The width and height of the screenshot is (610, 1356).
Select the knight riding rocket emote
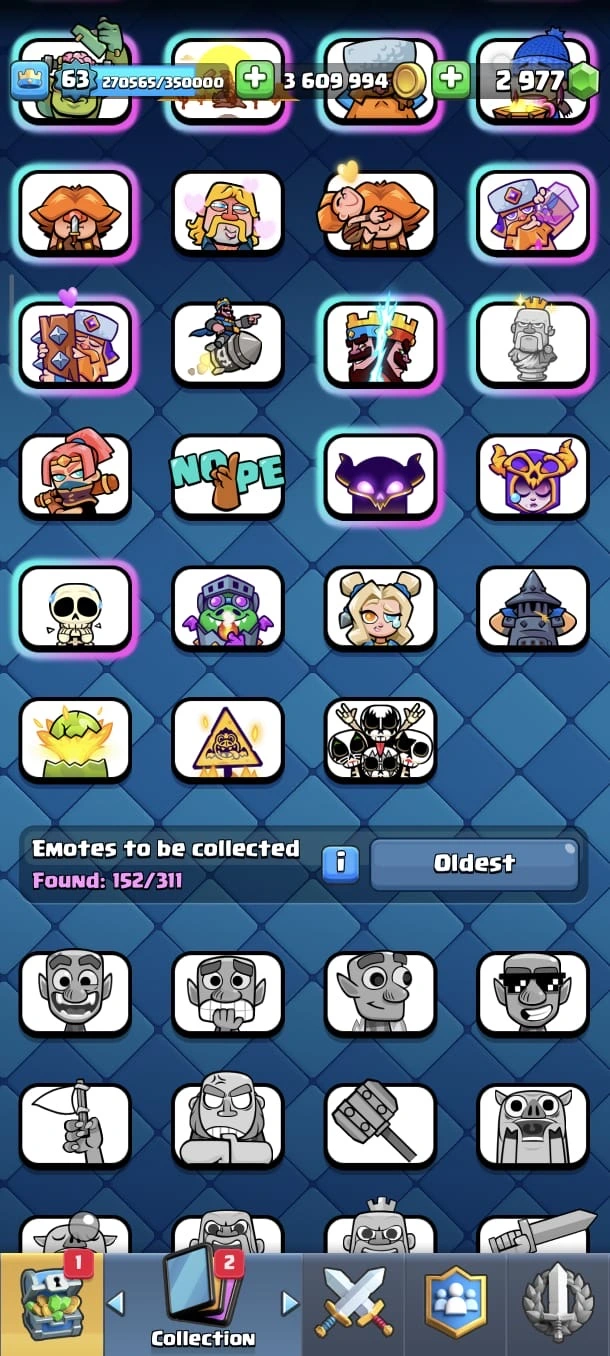(228, 344)
